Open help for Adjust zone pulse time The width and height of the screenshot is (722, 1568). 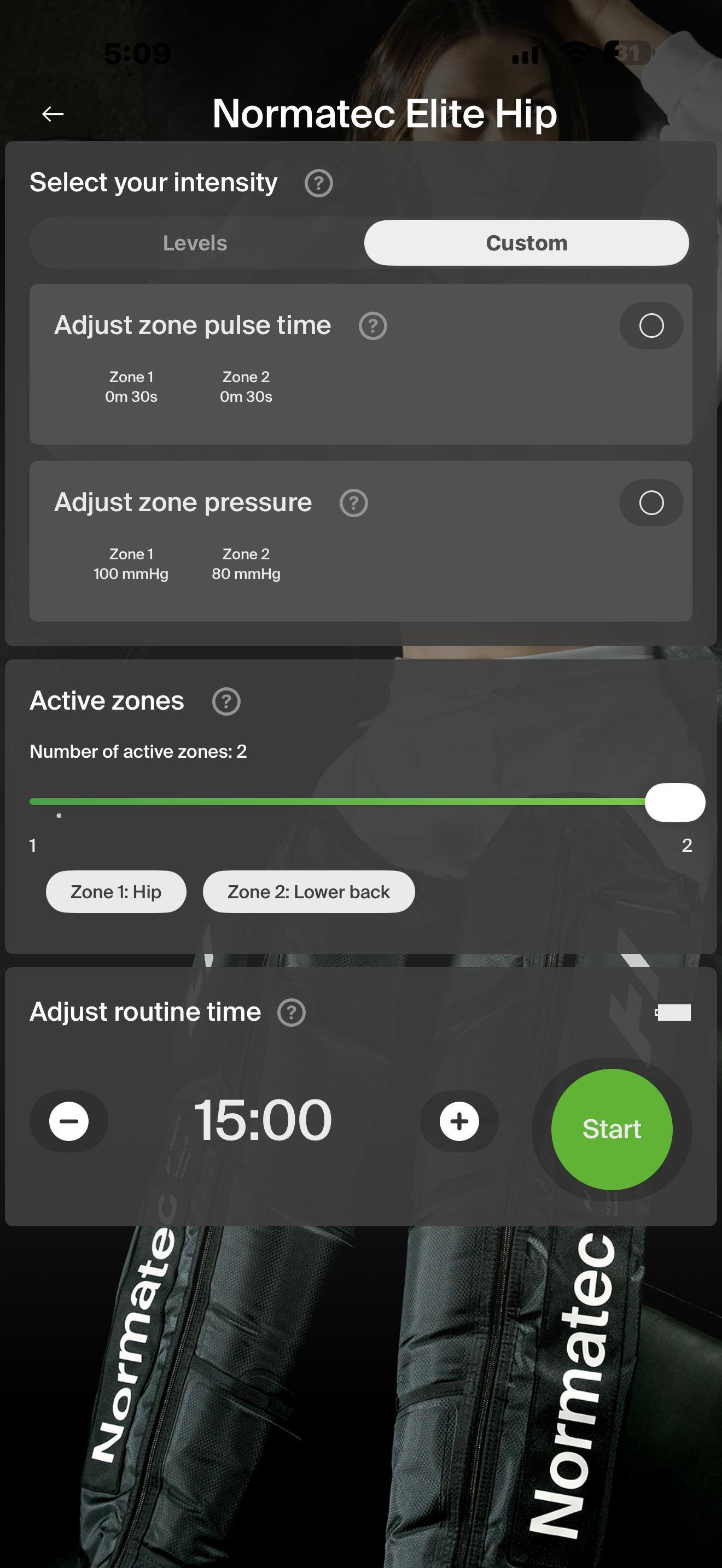coord(372,326)
